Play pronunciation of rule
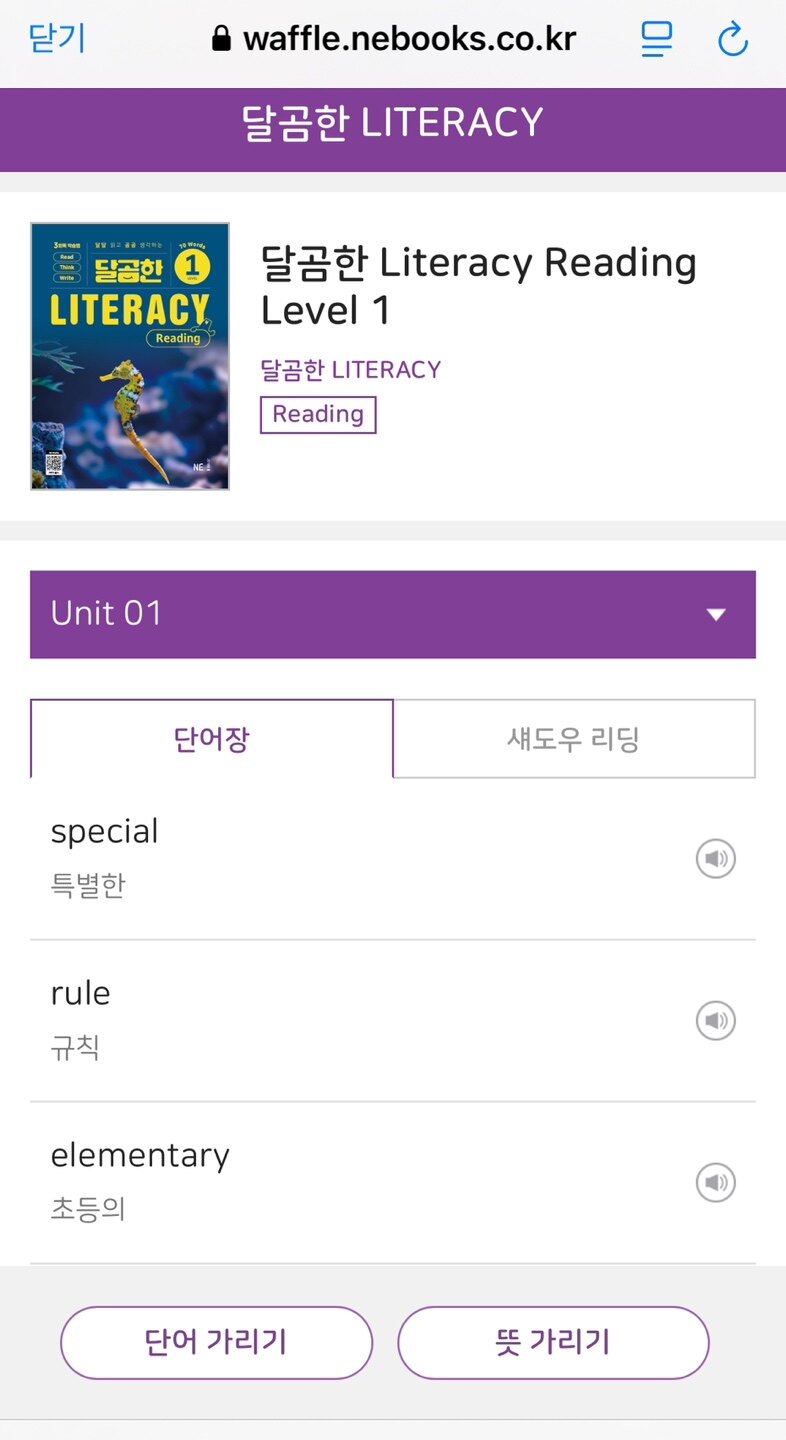The image size is (786, 1440). (716, 1020)
